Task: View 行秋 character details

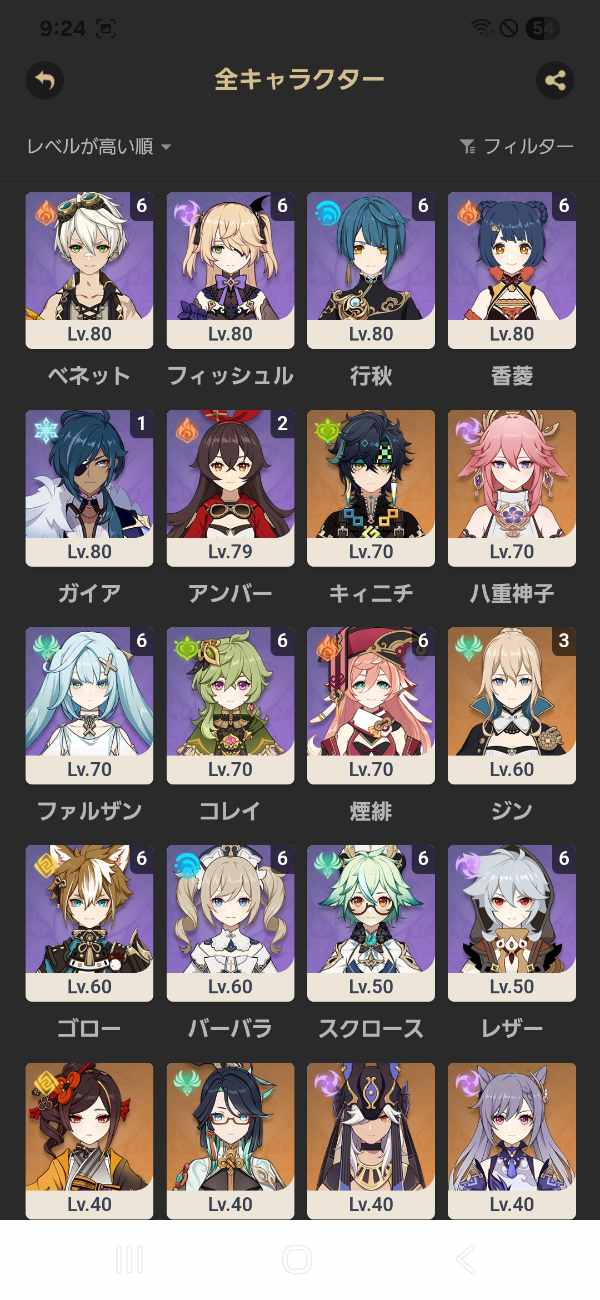Action: [x=371, y=270]
